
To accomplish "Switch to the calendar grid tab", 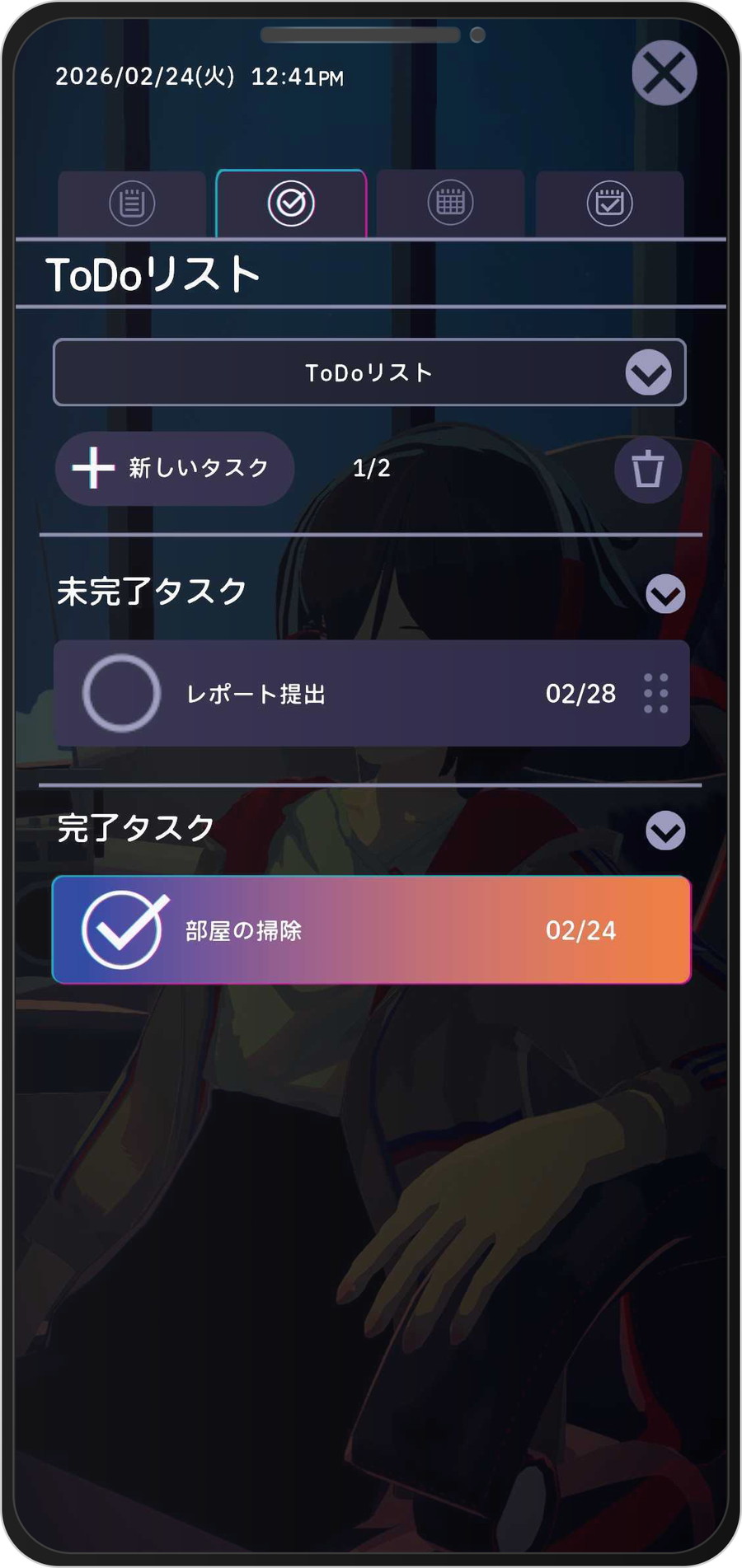I will point(450,203).
